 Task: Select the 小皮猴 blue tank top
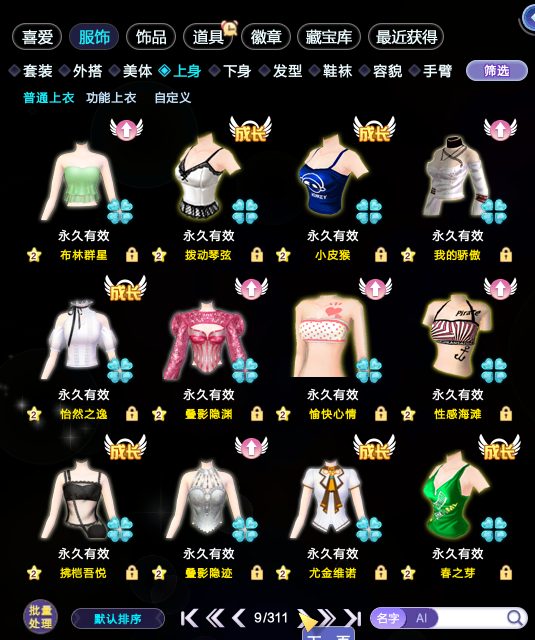(333, 180)
